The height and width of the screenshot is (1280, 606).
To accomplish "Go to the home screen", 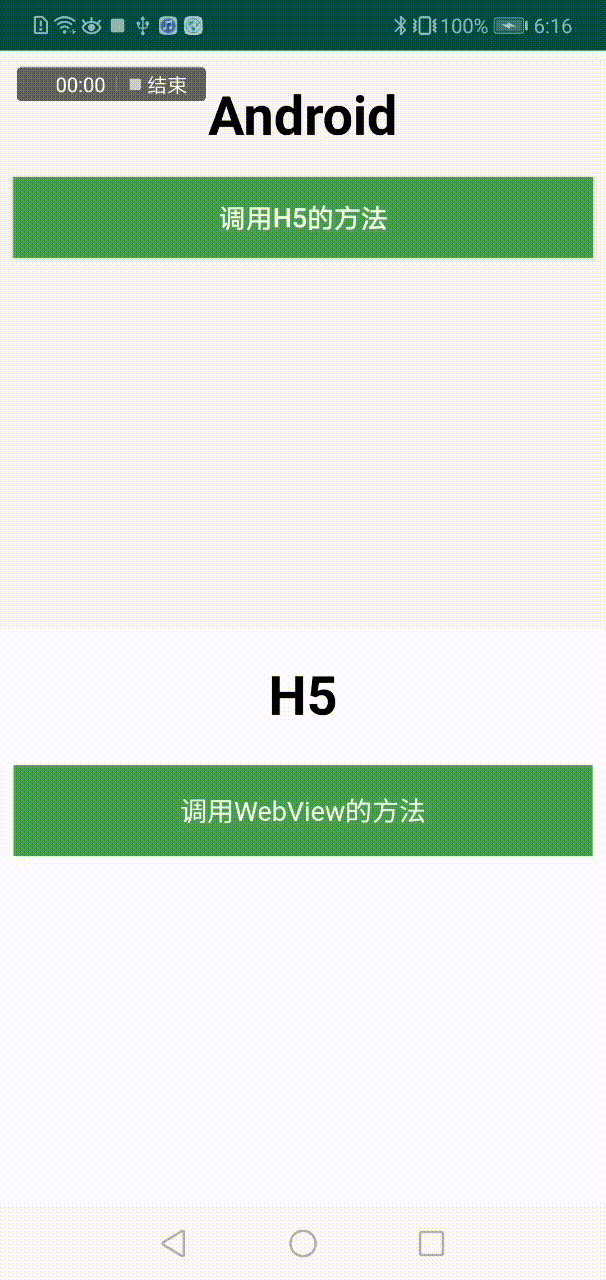I will point(303,1243).
